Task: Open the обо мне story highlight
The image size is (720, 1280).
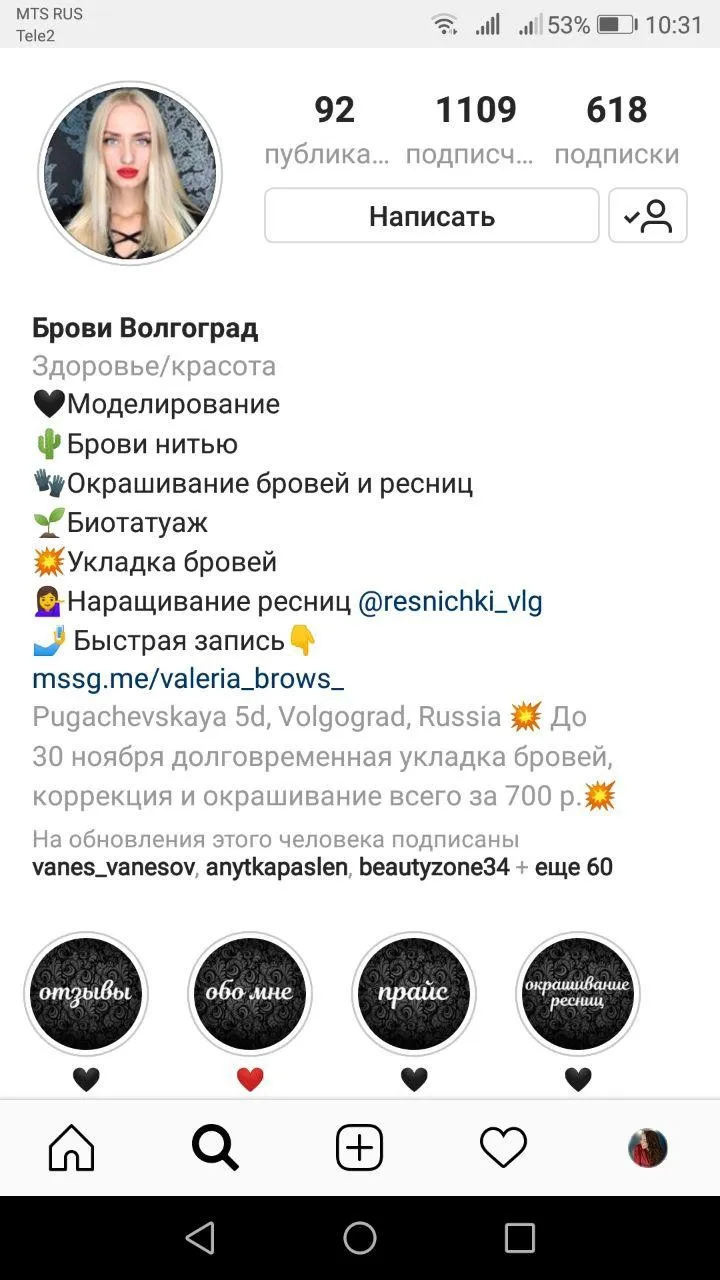Action: coord(250,993)
